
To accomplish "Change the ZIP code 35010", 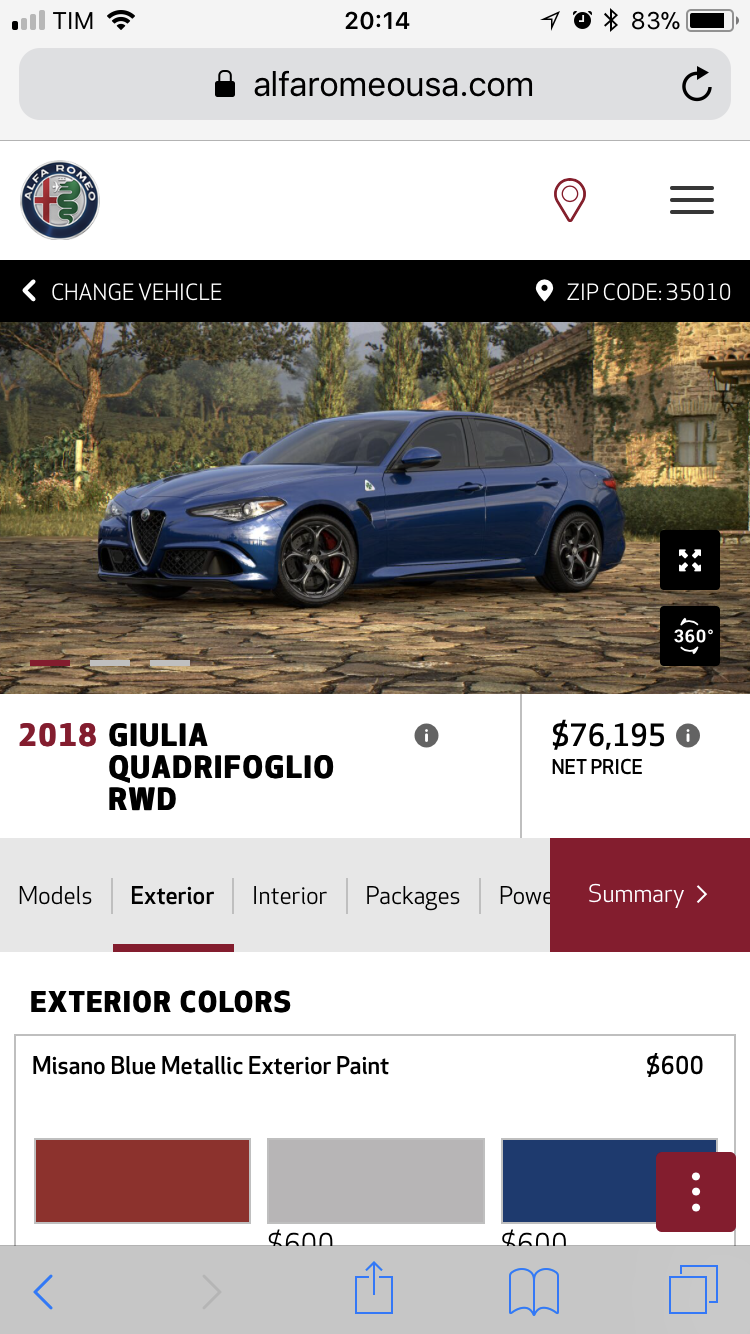I will tap(634, 292).
